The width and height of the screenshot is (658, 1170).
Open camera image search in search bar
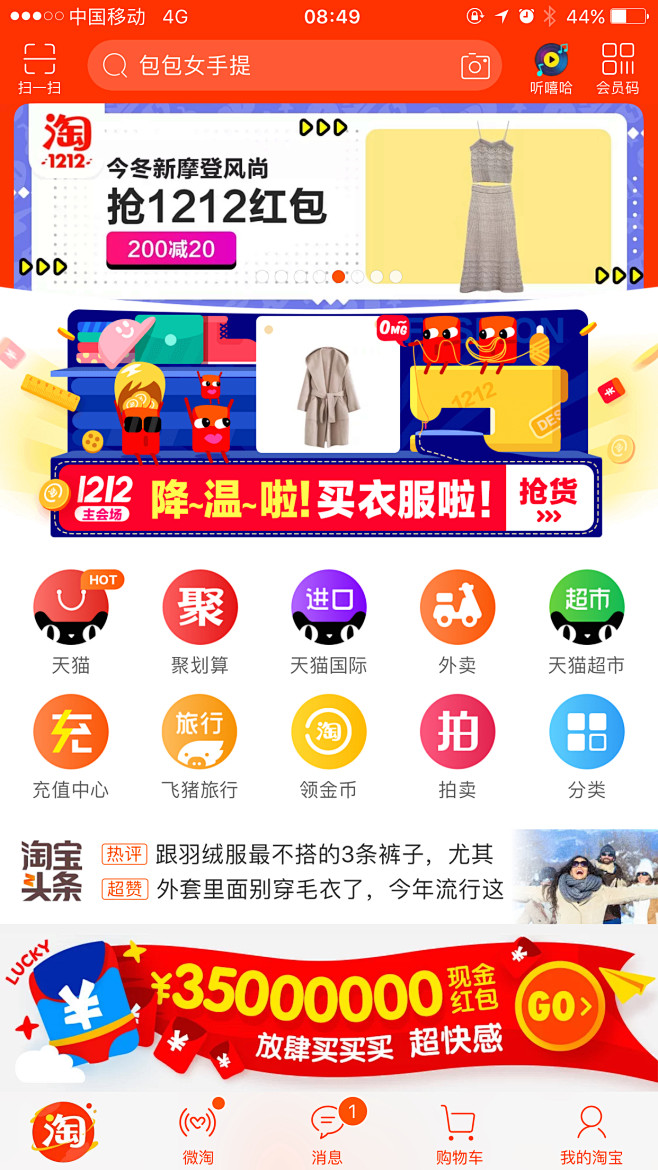pyautogui.click(x=475, y=66)
